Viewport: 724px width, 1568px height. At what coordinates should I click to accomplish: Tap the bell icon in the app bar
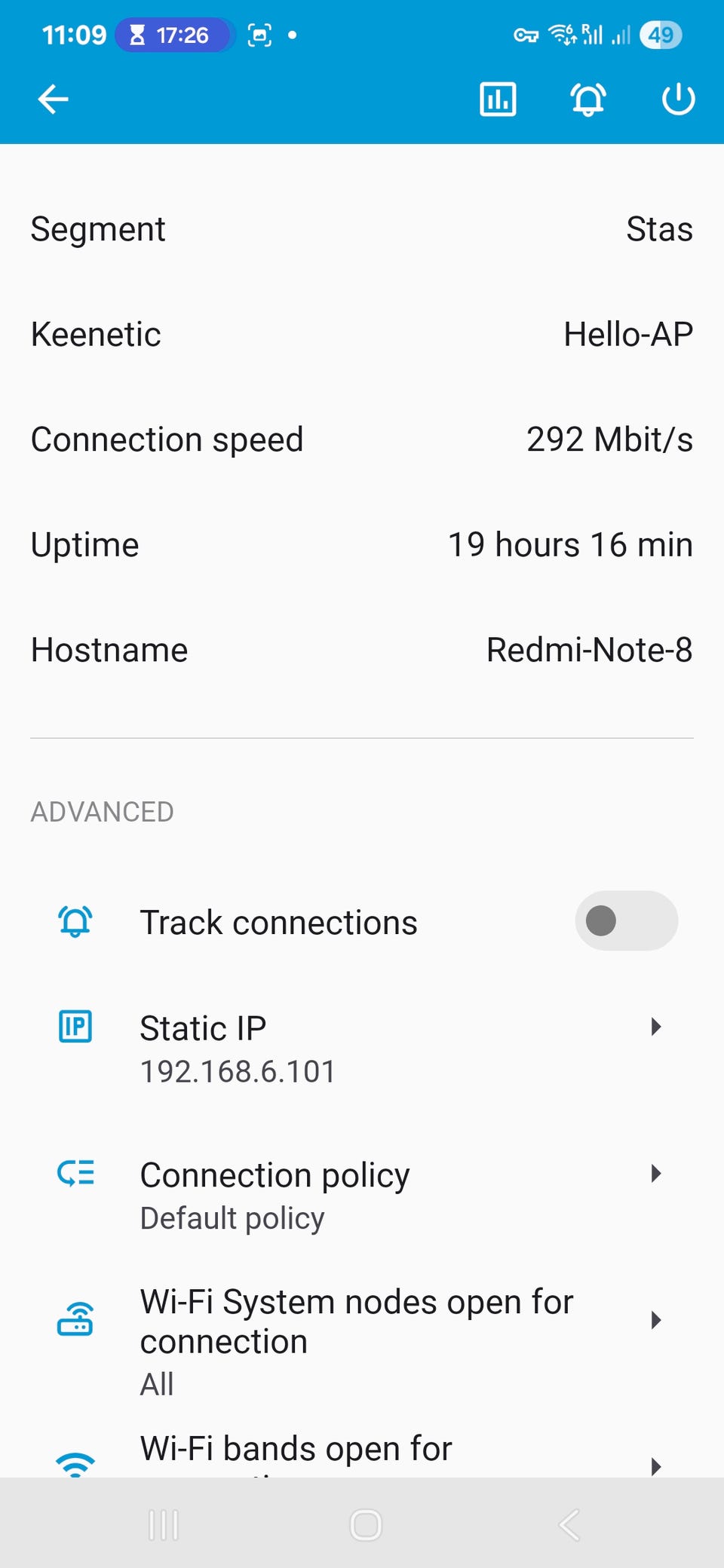coord(588,99)
